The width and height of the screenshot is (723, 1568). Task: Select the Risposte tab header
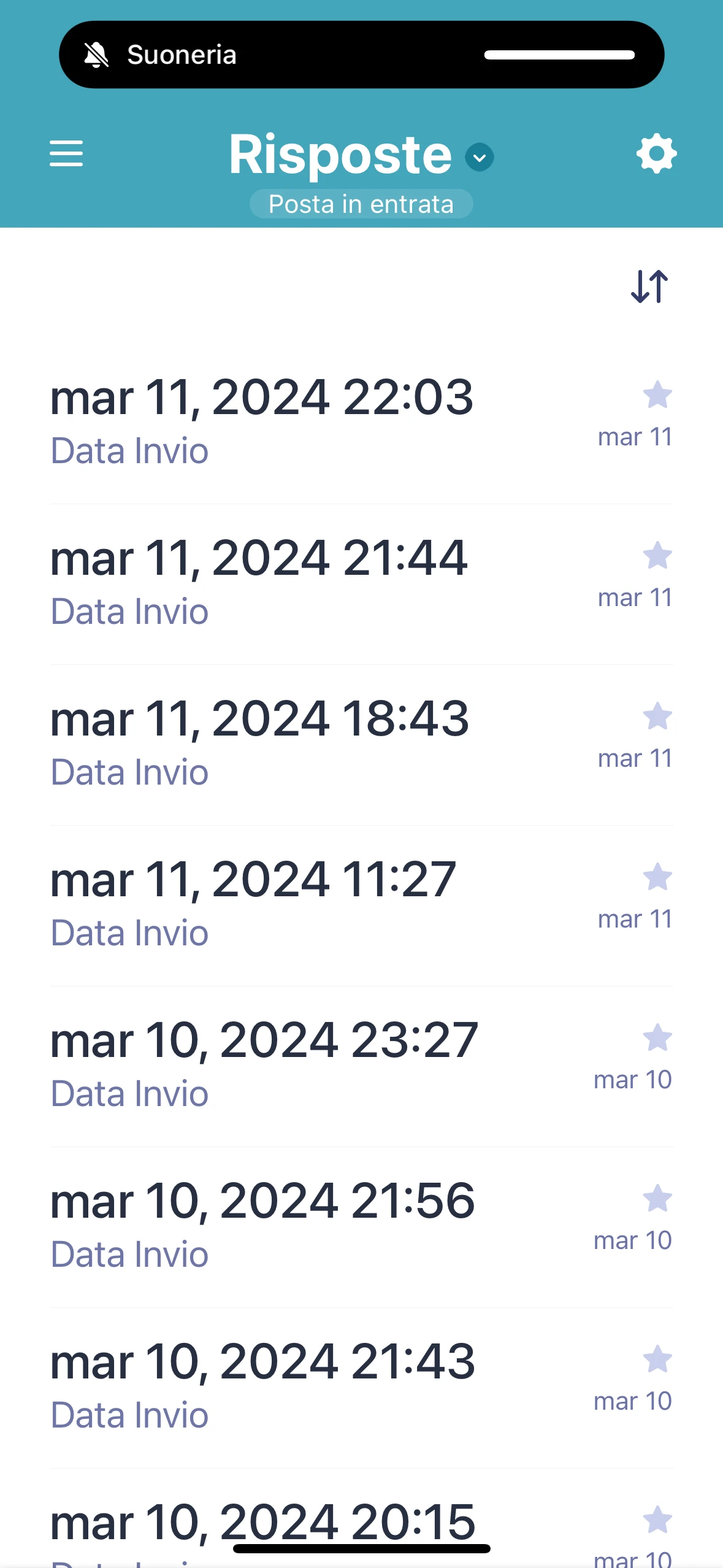click(341, 155)
